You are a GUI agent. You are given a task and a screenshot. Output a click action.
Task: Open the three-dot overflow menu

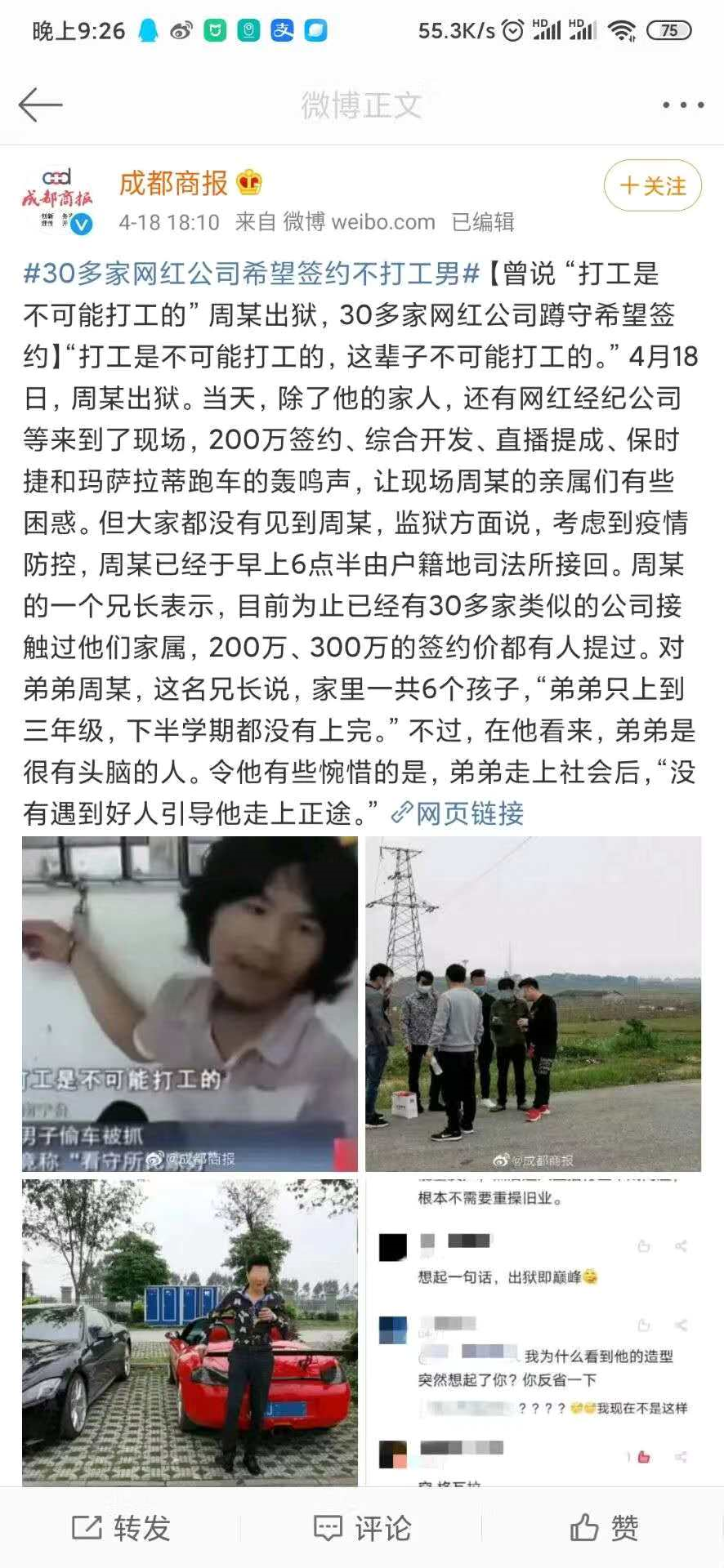tap(682, 105)
